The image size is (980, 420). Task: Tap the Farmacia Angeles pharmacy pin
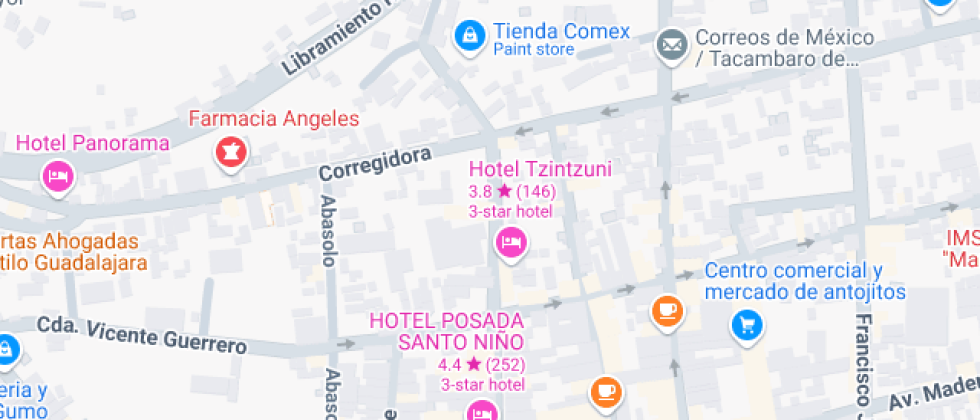click(232, 152)
